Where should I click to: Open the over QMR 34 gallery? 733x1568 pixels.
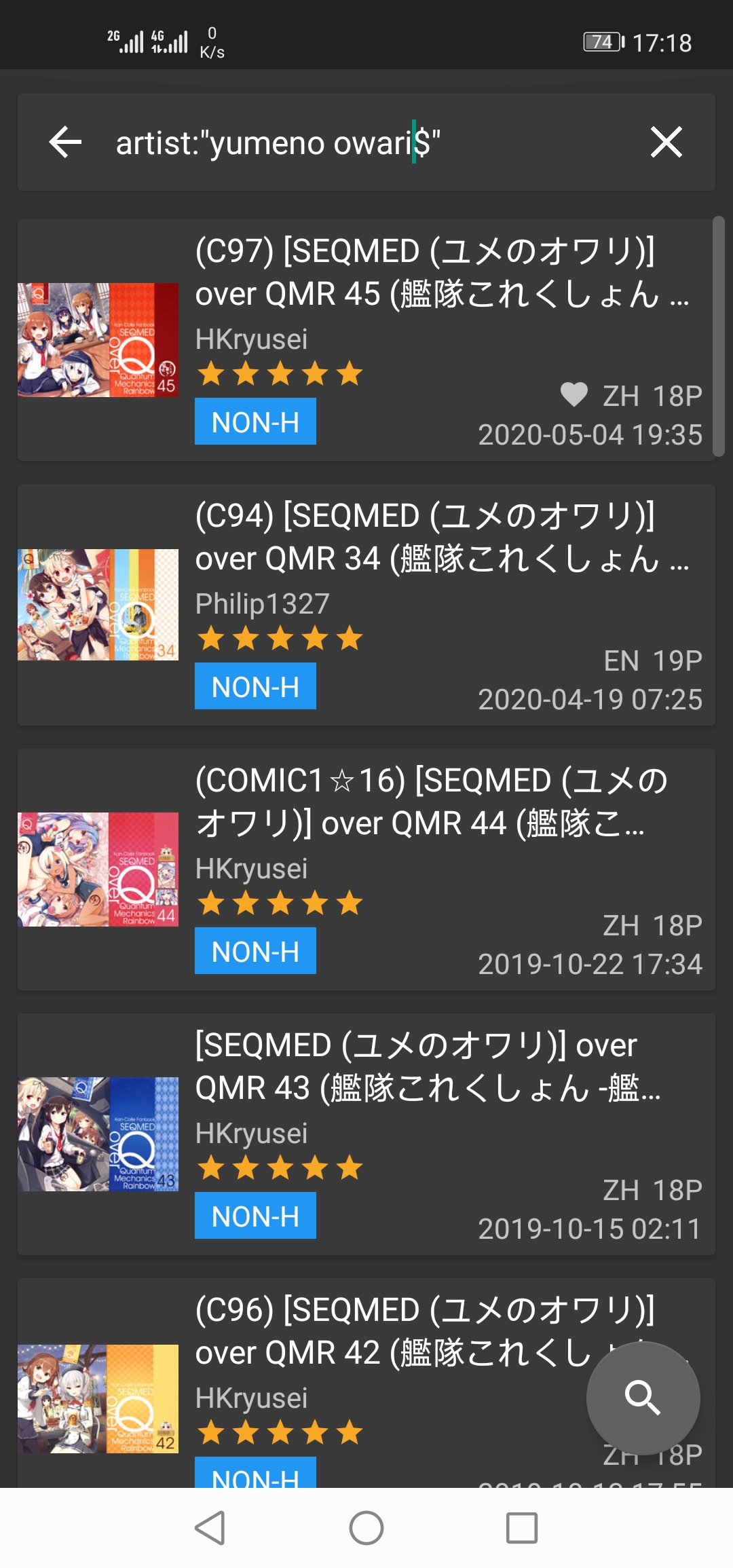coord(366,605)
